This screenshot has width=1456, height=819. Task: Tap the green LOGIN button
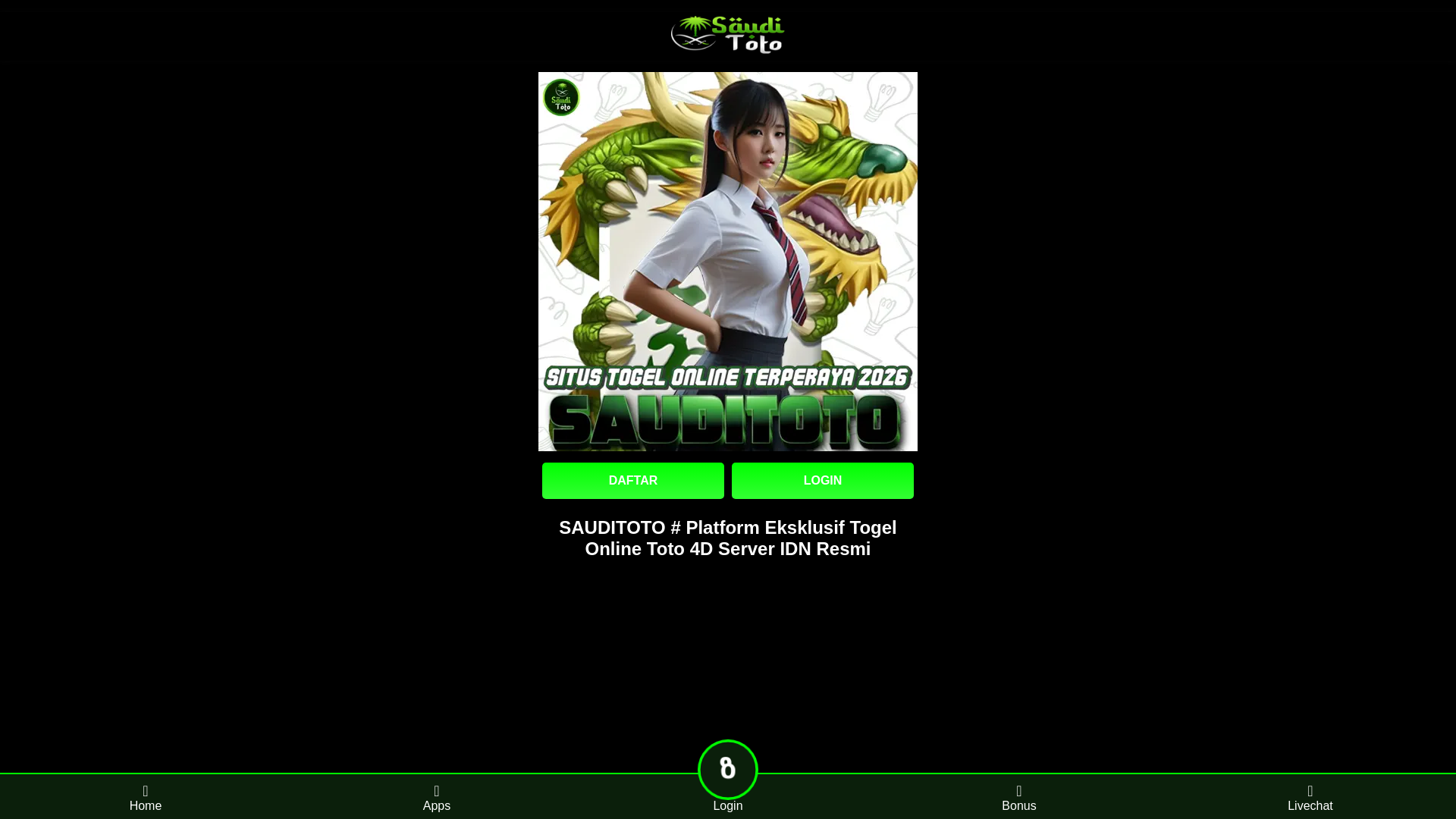pyautogui.click(x=822, y=481)
